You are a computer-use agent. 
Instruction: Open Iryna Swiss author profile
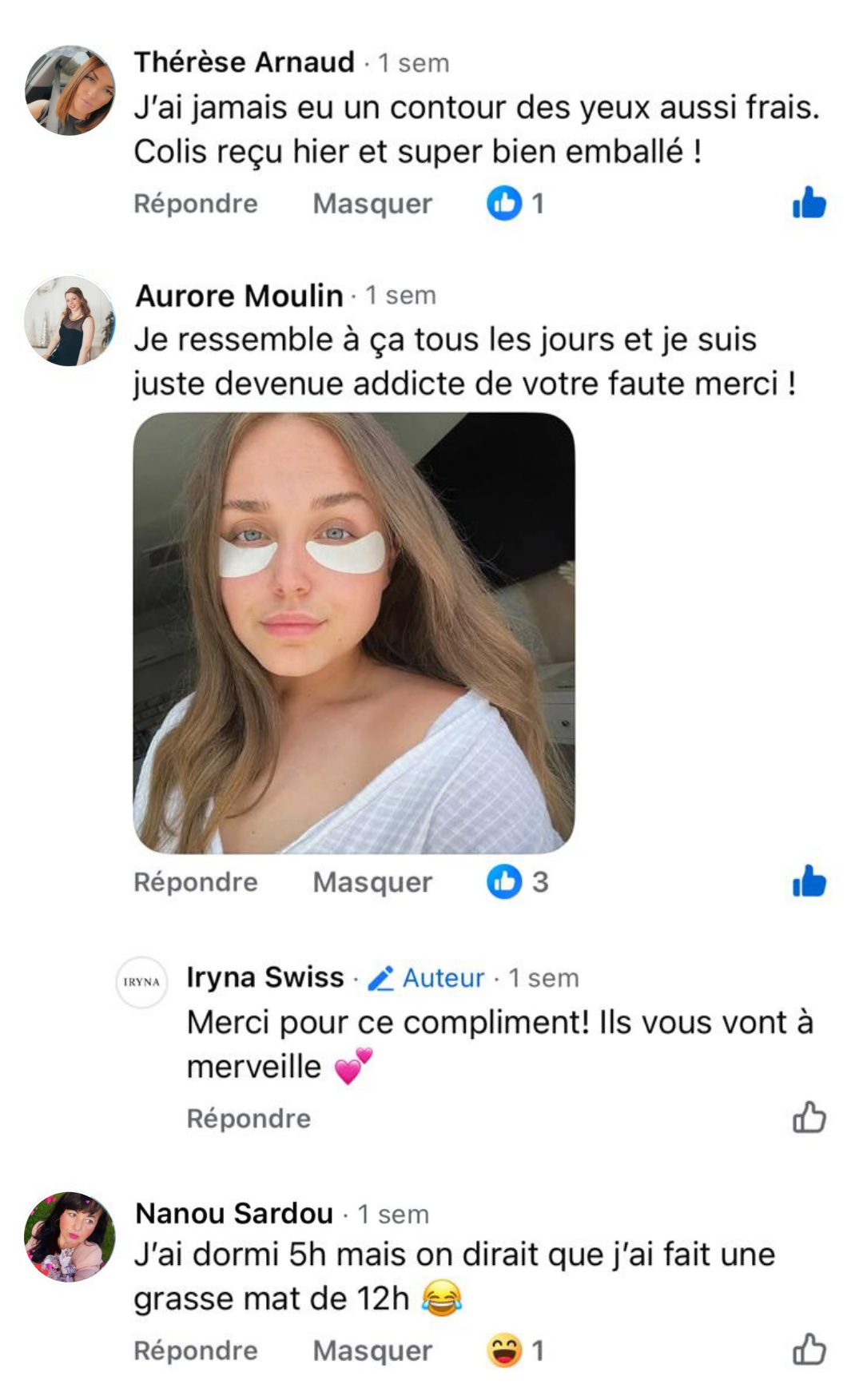point(264,977)
